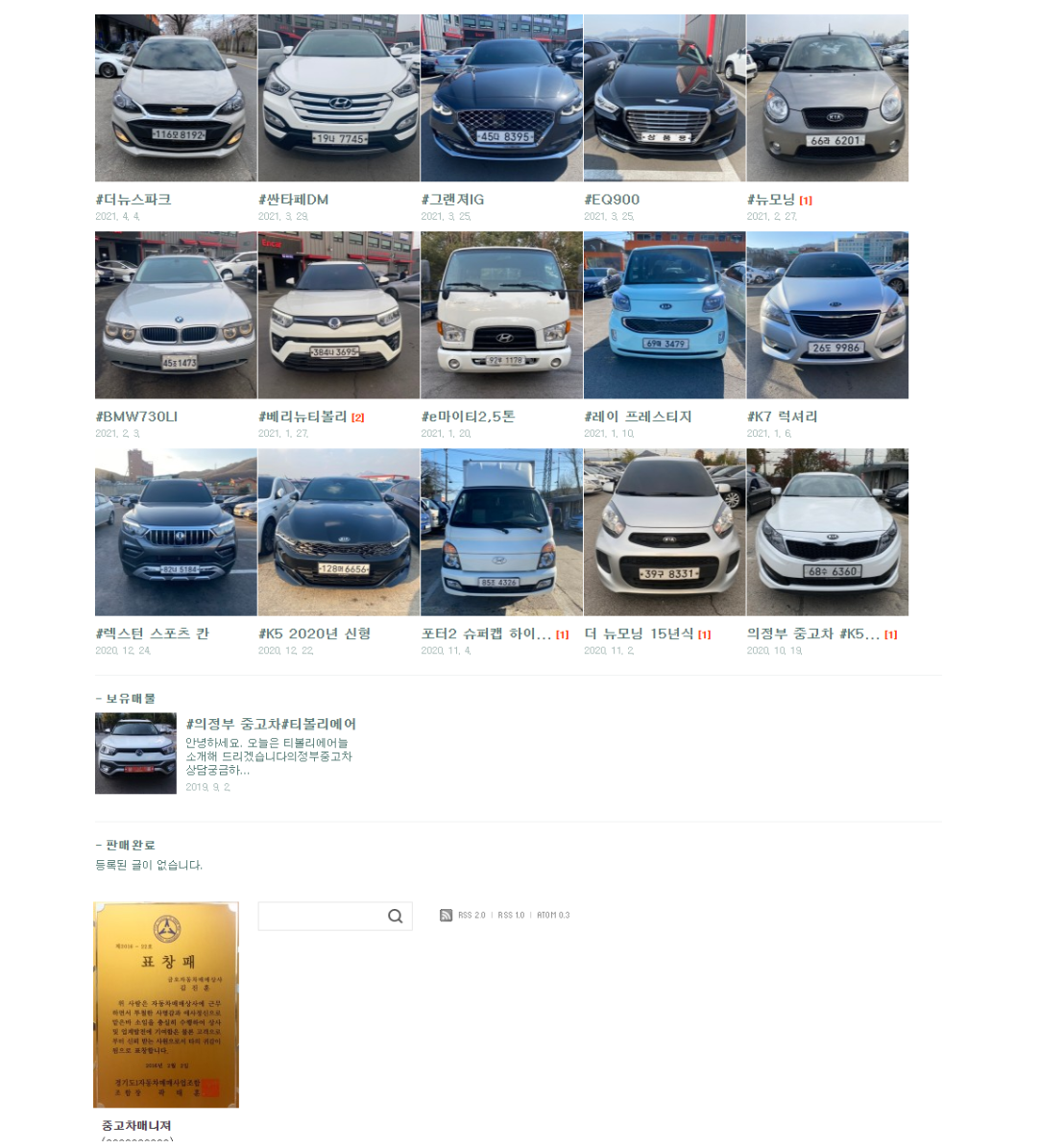Open the 포터2 슈퍼캡 하이 post
The width and height of the screenshot is (1040, 1148).
486,634
